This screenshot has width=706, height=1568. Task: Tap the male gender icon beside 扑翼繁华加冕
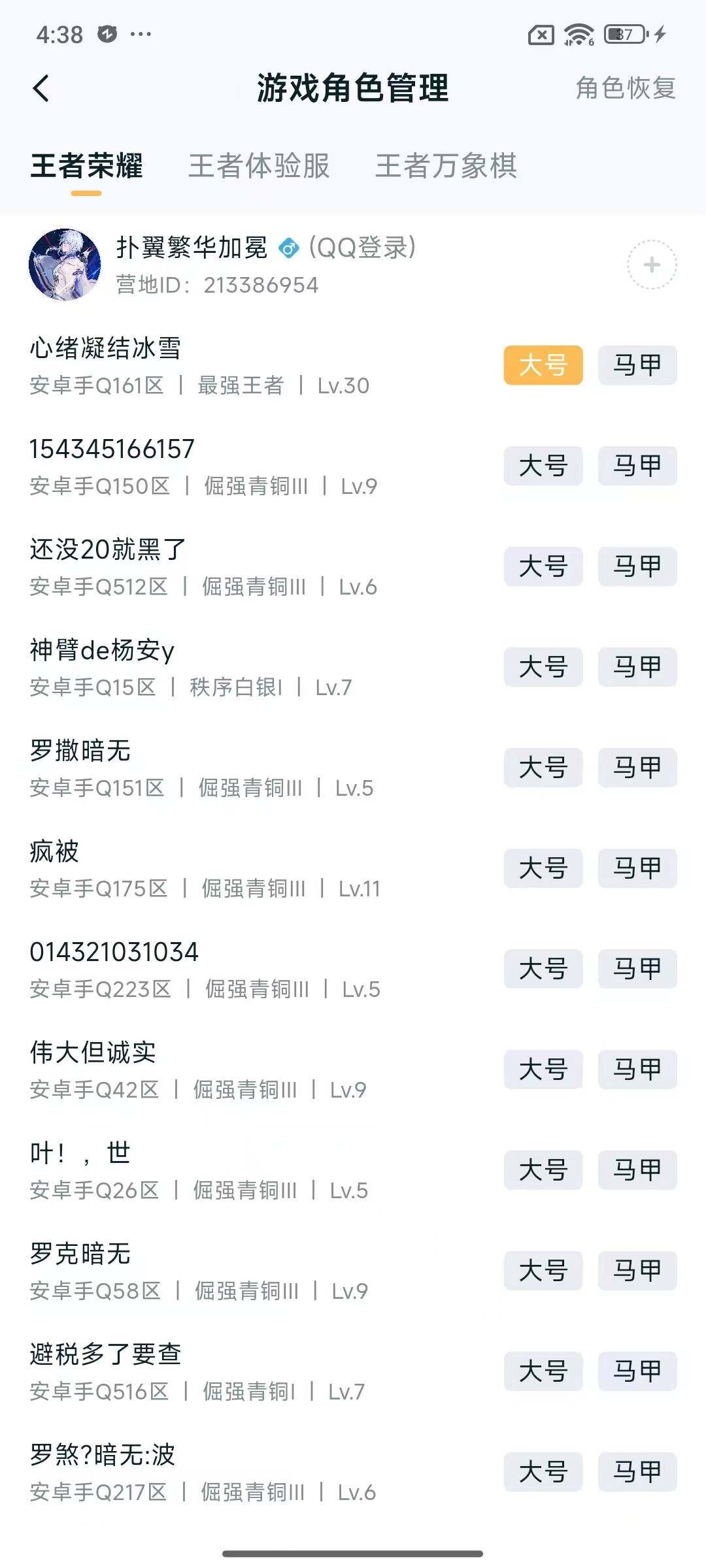click(x=289, y=248)
